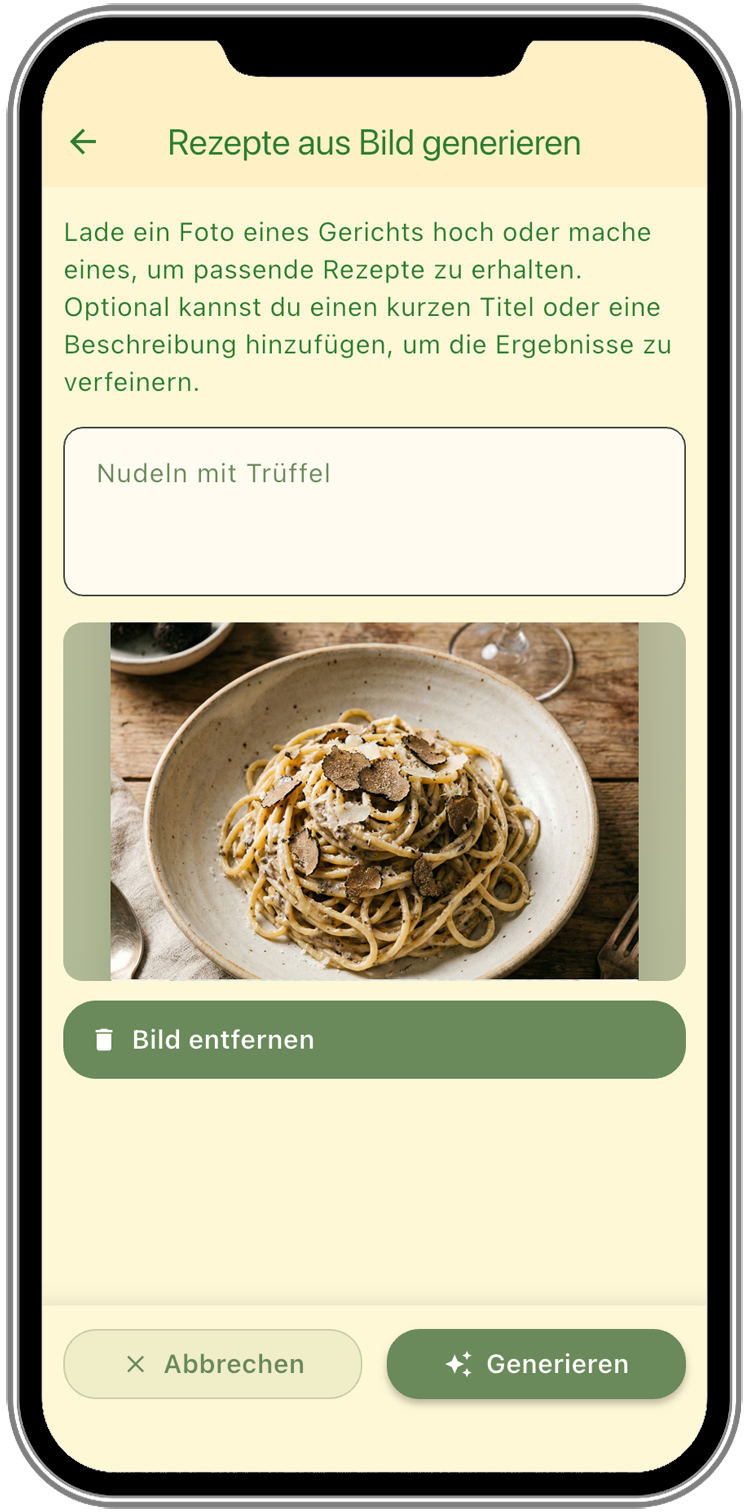Click the trash icon on Bild entfernen

pyautogui.click(x=103, y=1039)
